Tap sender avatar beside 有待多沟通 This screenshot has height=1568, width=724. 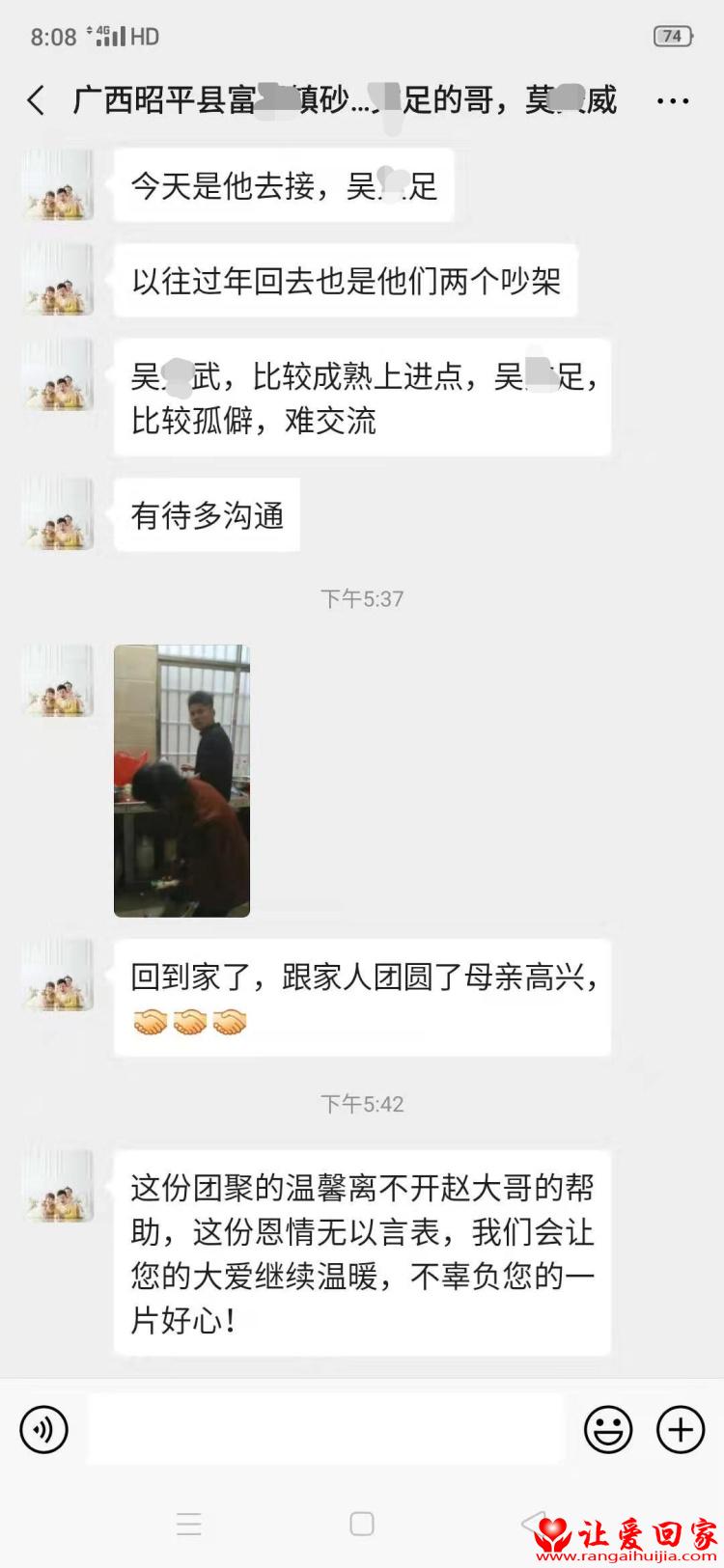point(58,514)
